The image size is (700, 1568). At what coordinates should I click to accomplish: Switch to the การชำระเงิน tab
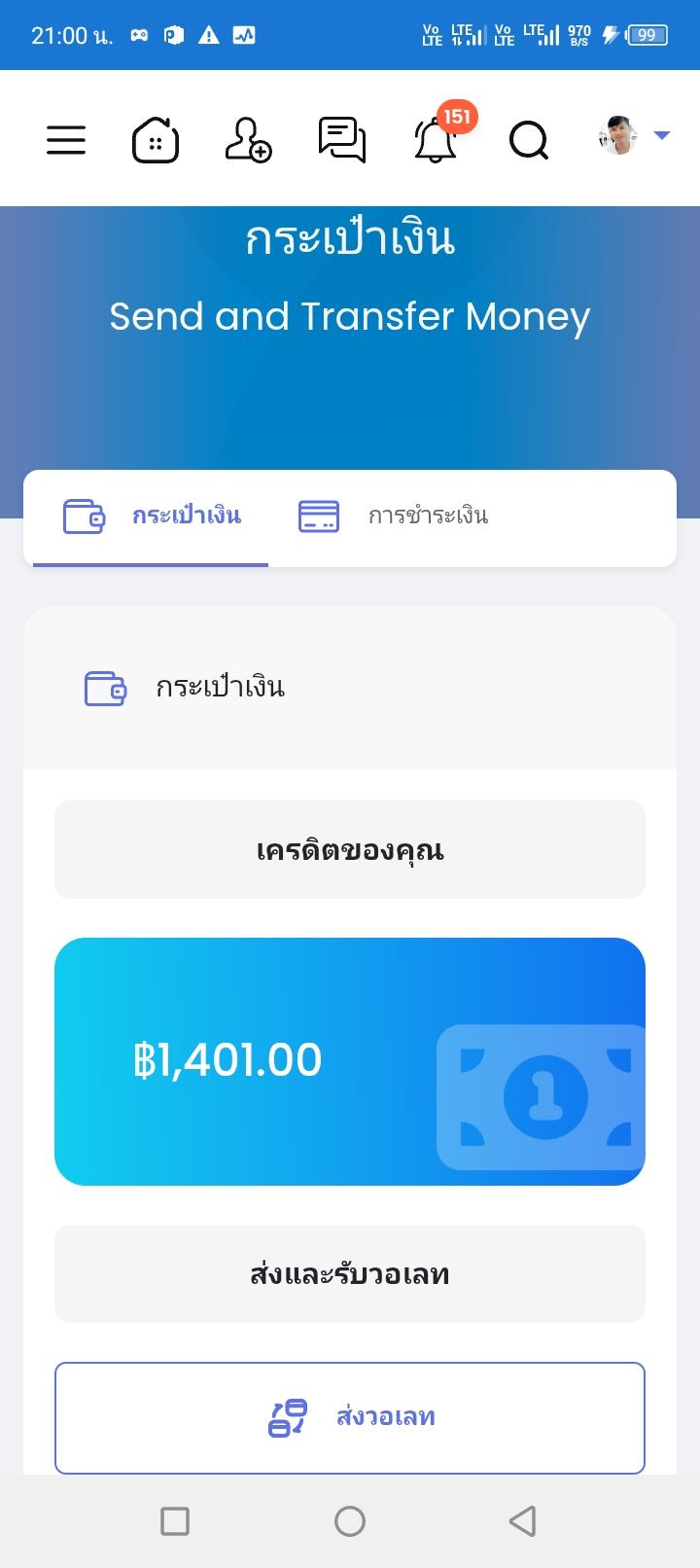(x=393, y=516)
